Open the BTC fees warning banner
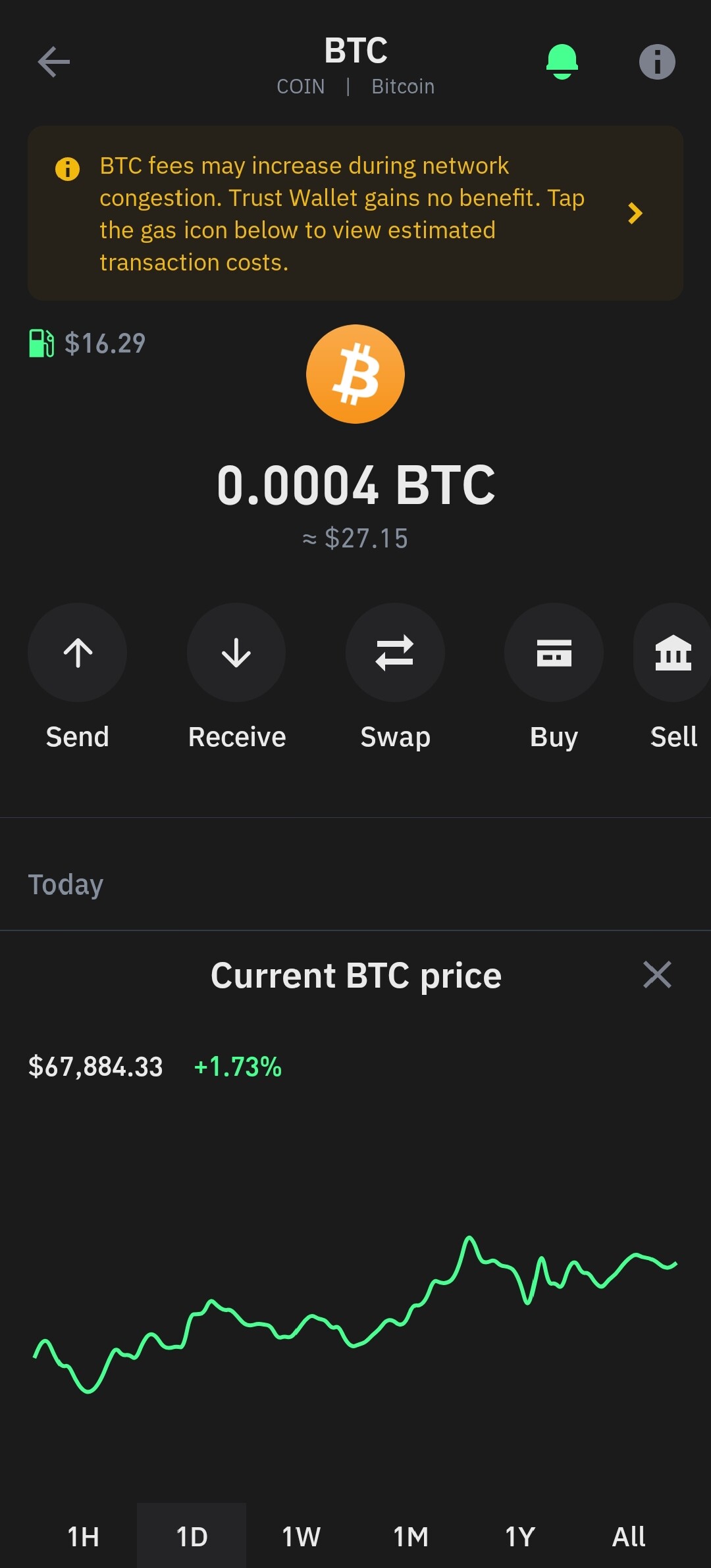Viewport: 711px width, 1568px height. click(355, 213)
